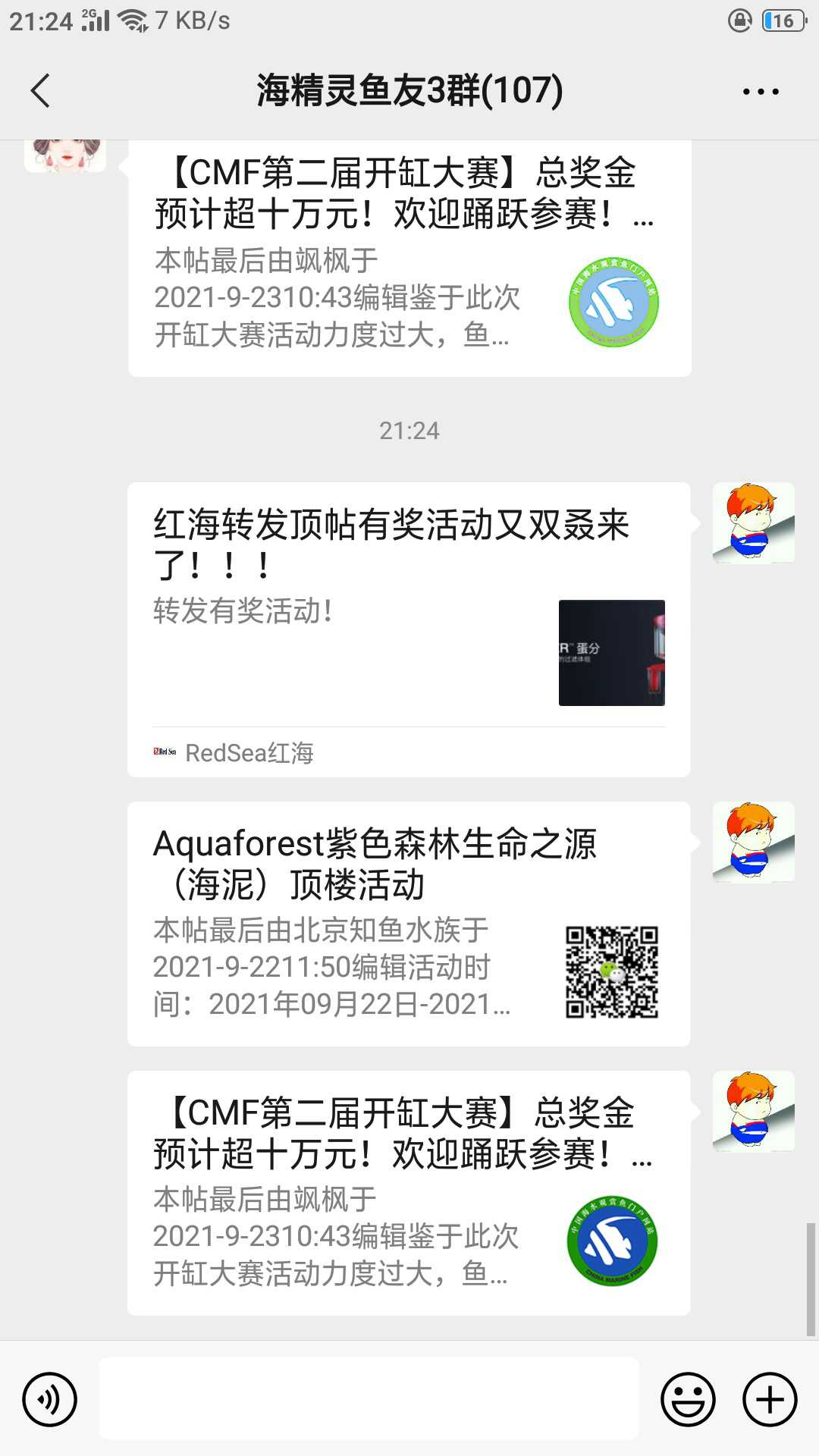Open the emoji sticker panel
819x1456 pixels.
(688, 1399)
